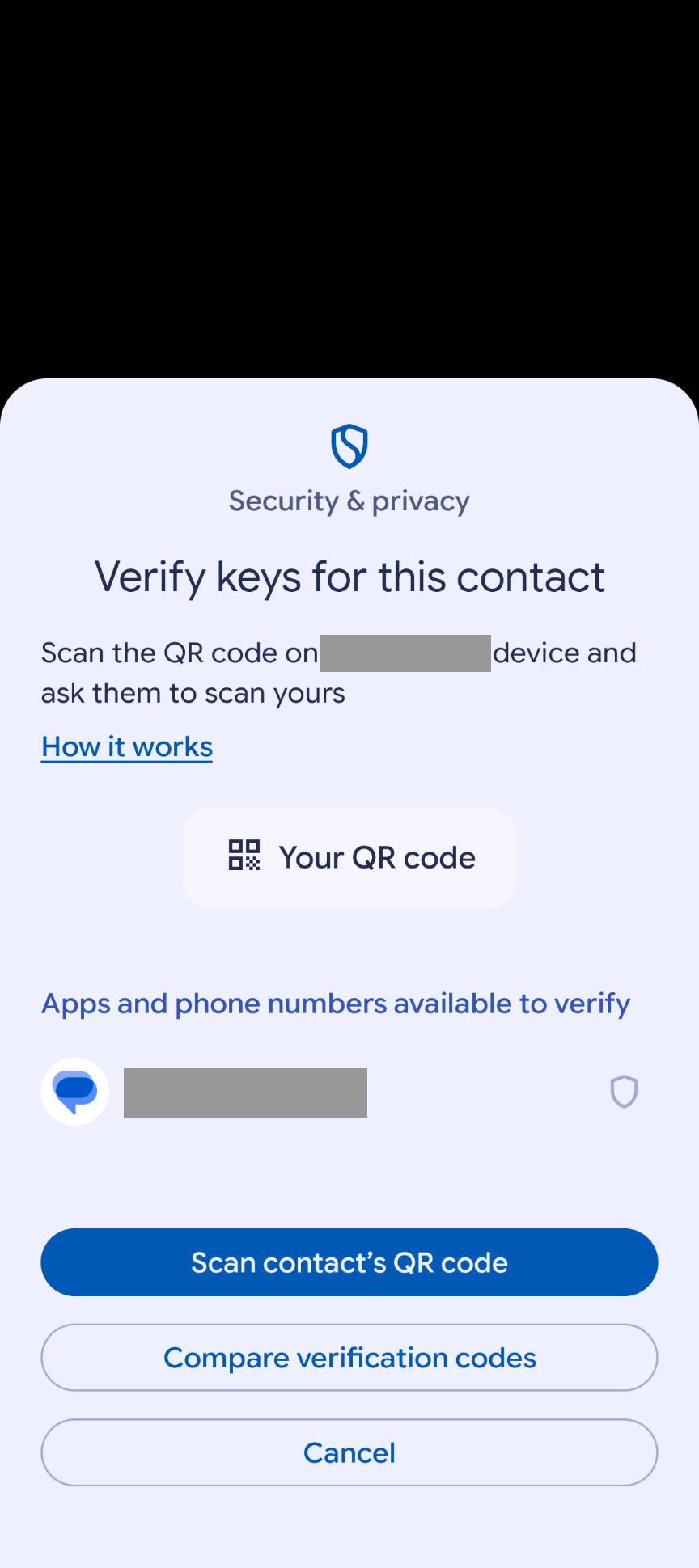Cancel the key verification
The image size is (699, 1568).
[349, 1453]
